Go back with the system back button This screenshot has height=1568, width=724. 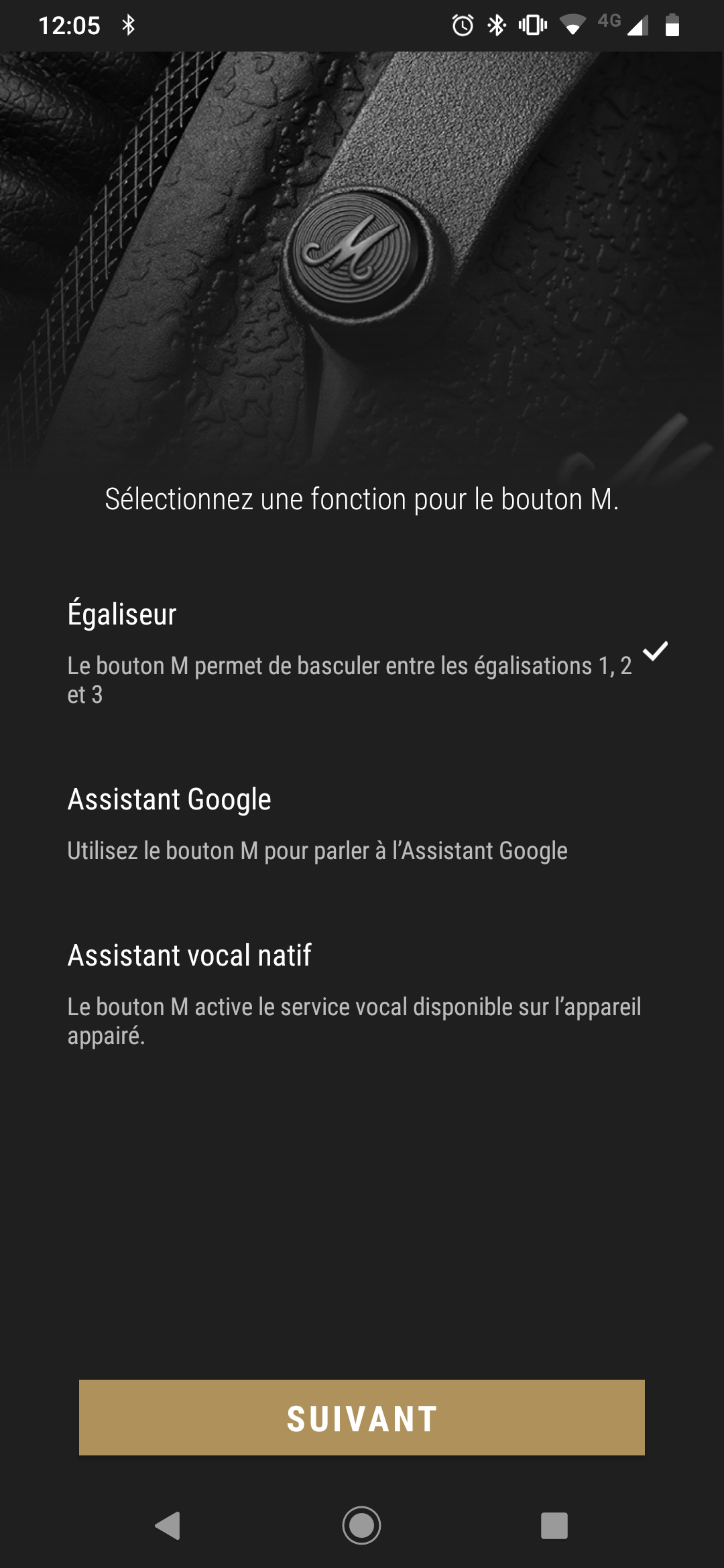coord(167,1526)
